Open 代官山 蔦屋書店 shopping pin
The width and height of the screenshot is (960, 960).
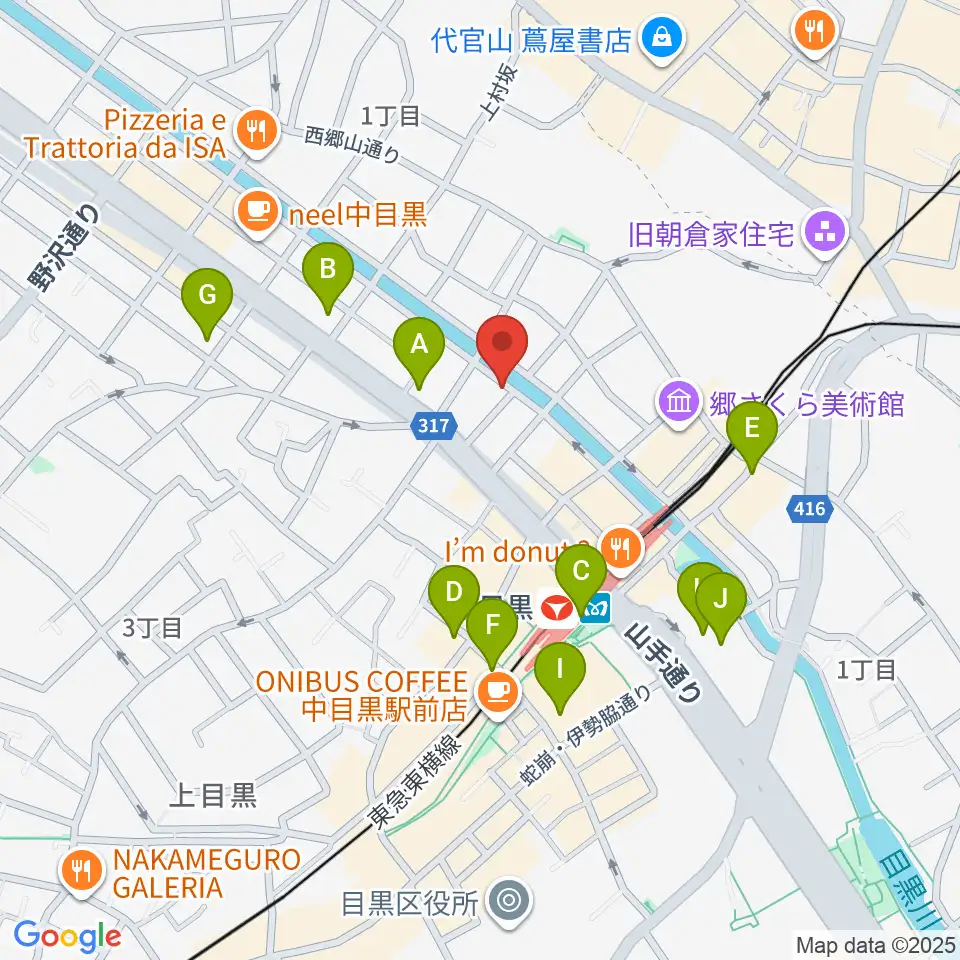coord(661,40)
